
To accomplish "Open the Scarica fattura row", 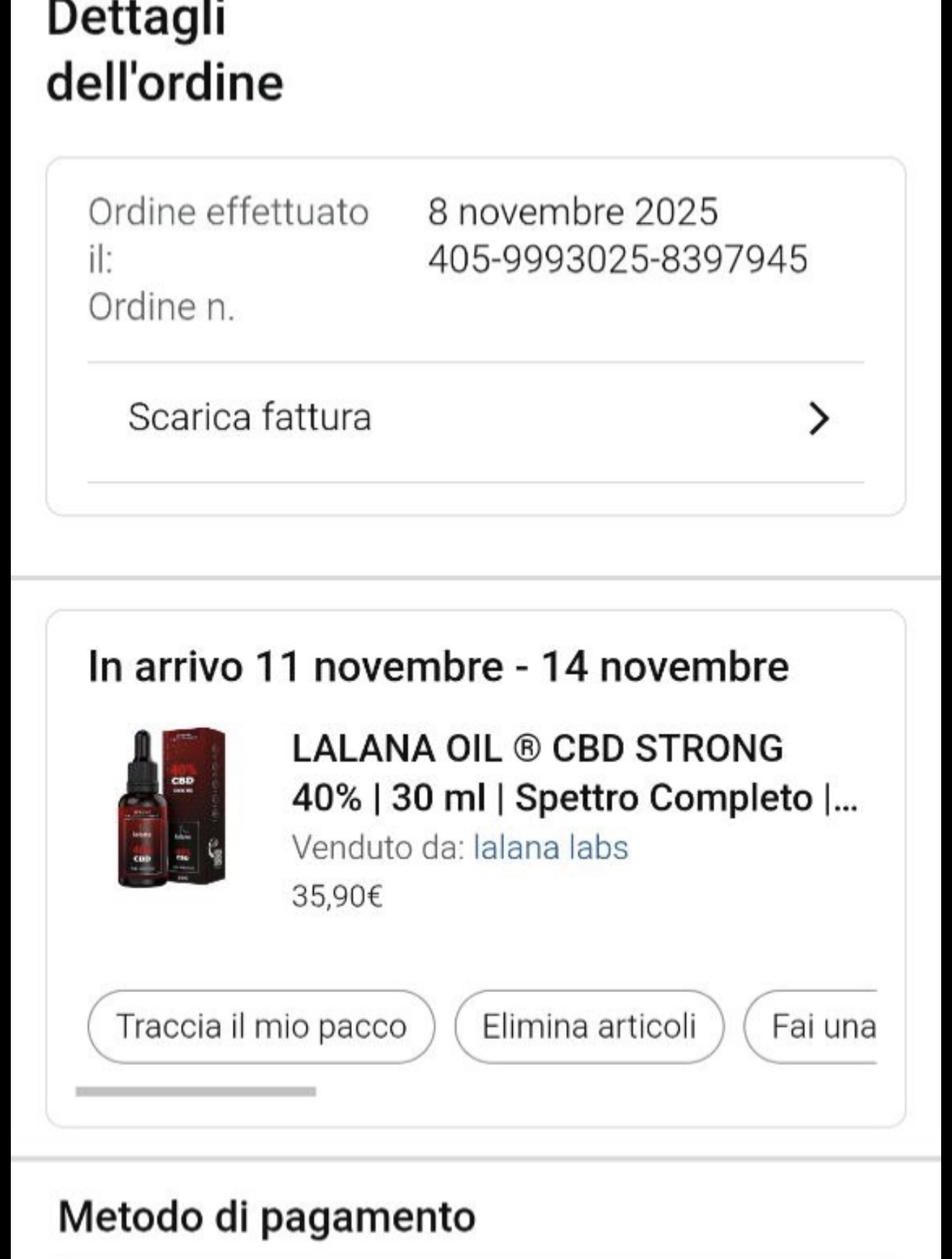I will tap(475, 418).
